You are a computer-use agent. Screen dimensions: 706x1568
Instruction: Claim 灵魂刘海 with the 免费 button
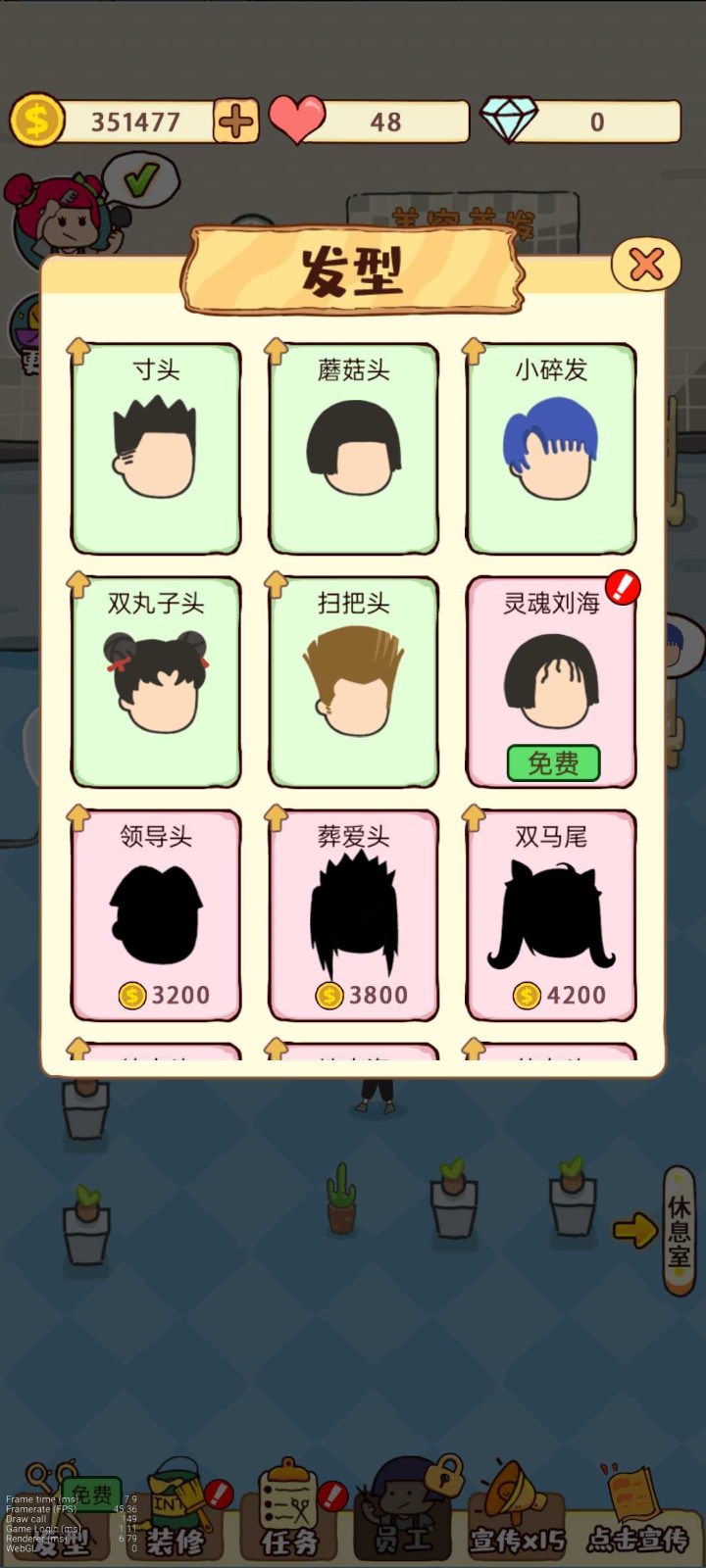click(x=553, y=762)
